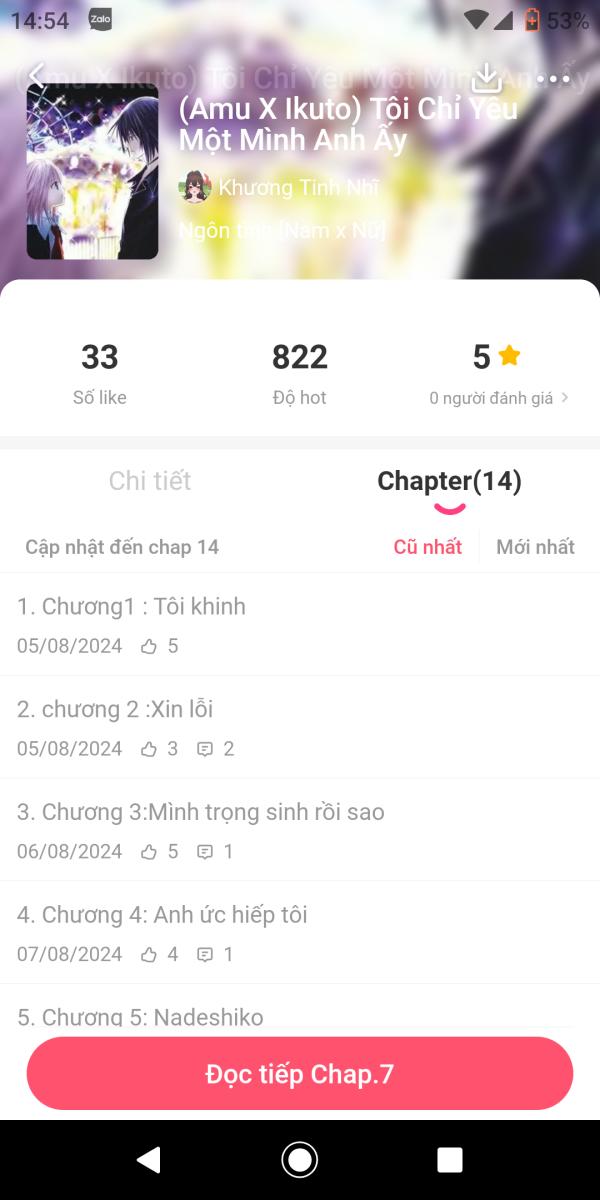Viewport: 600px width, 1200px height.
Task: Open the three-dot overflow menu
Action: pyautogui.click(x=552, y=78)
